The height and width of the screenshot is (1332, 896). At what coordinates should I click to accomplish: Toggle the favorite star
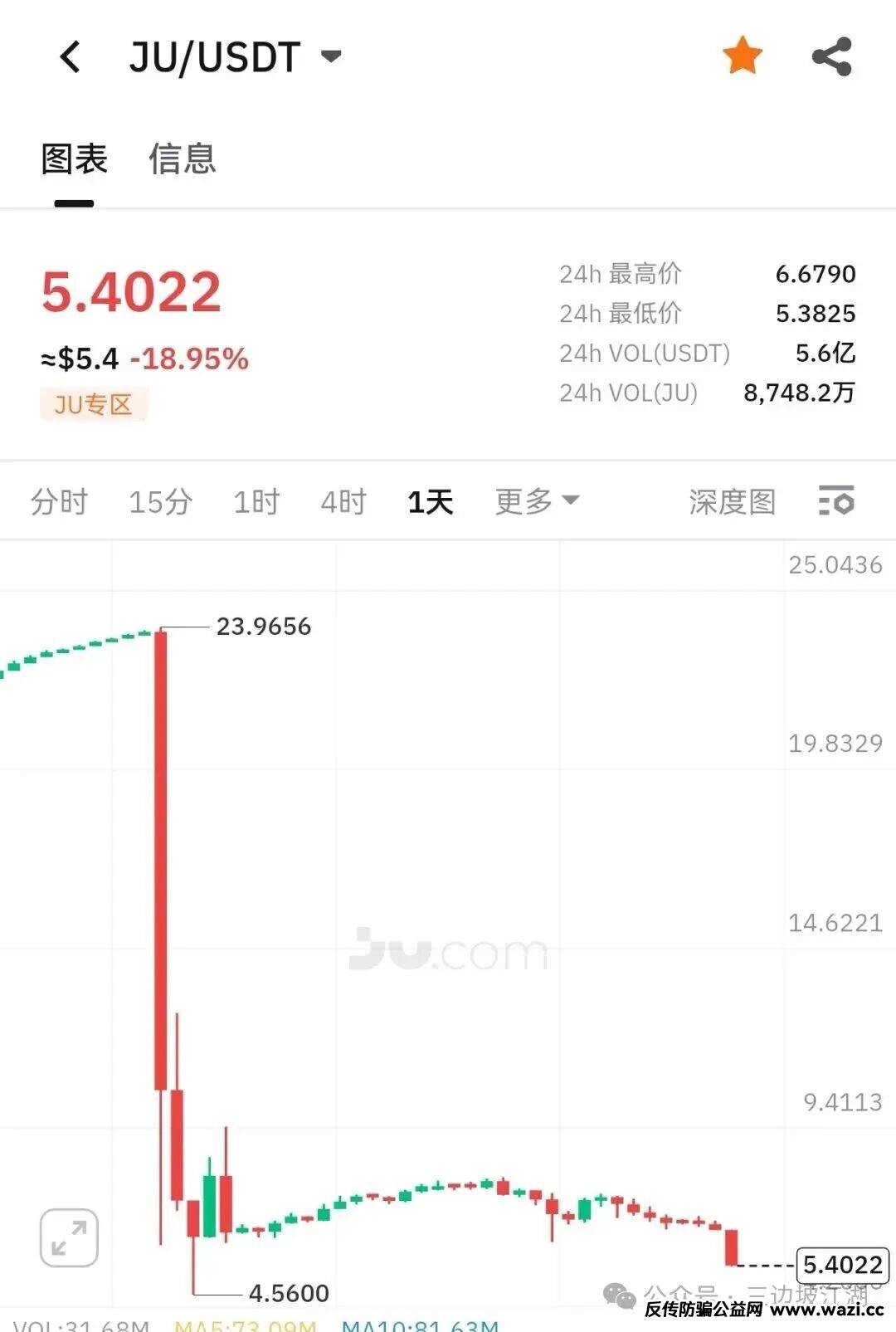(x=742, y=56)
